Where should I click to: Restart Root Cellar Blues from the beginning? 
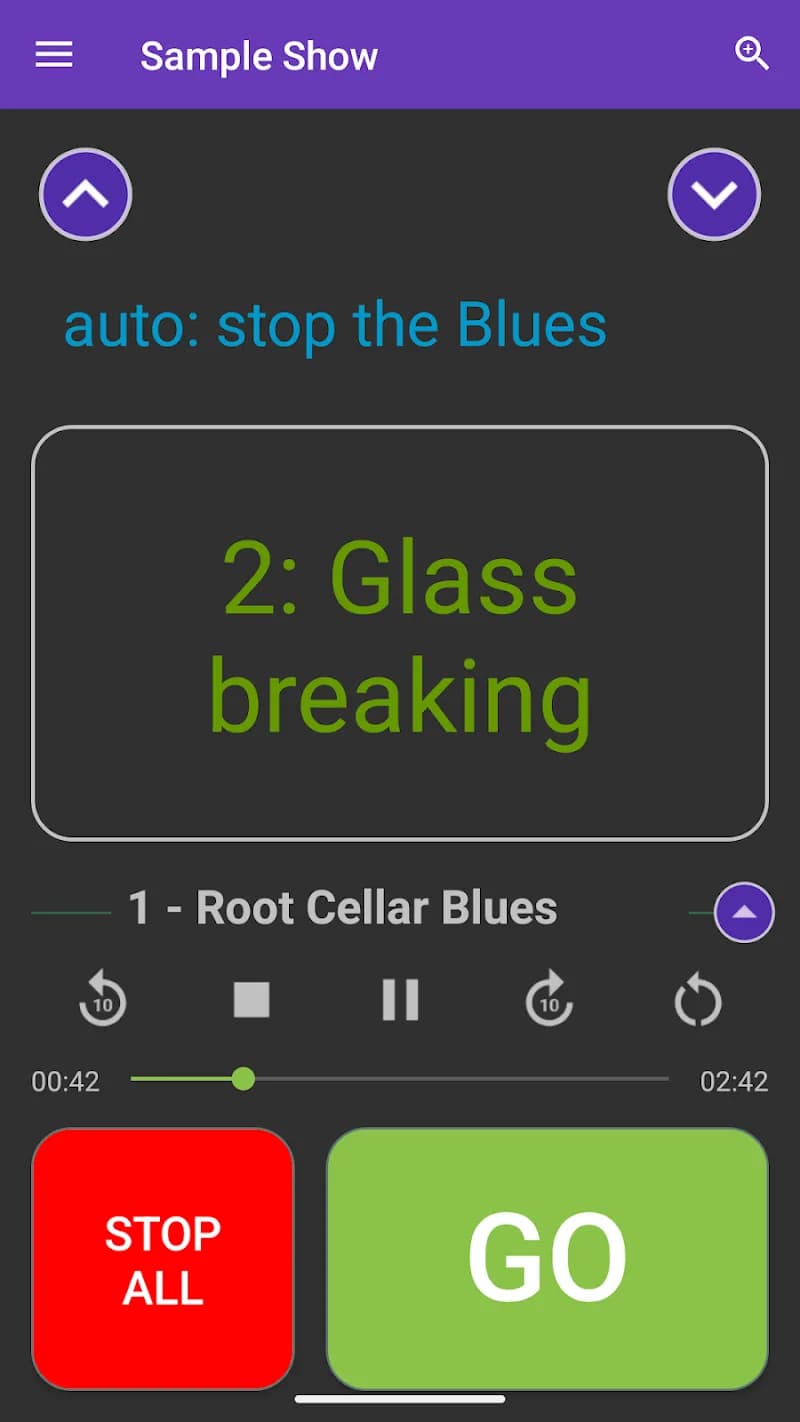[697, 1000]
